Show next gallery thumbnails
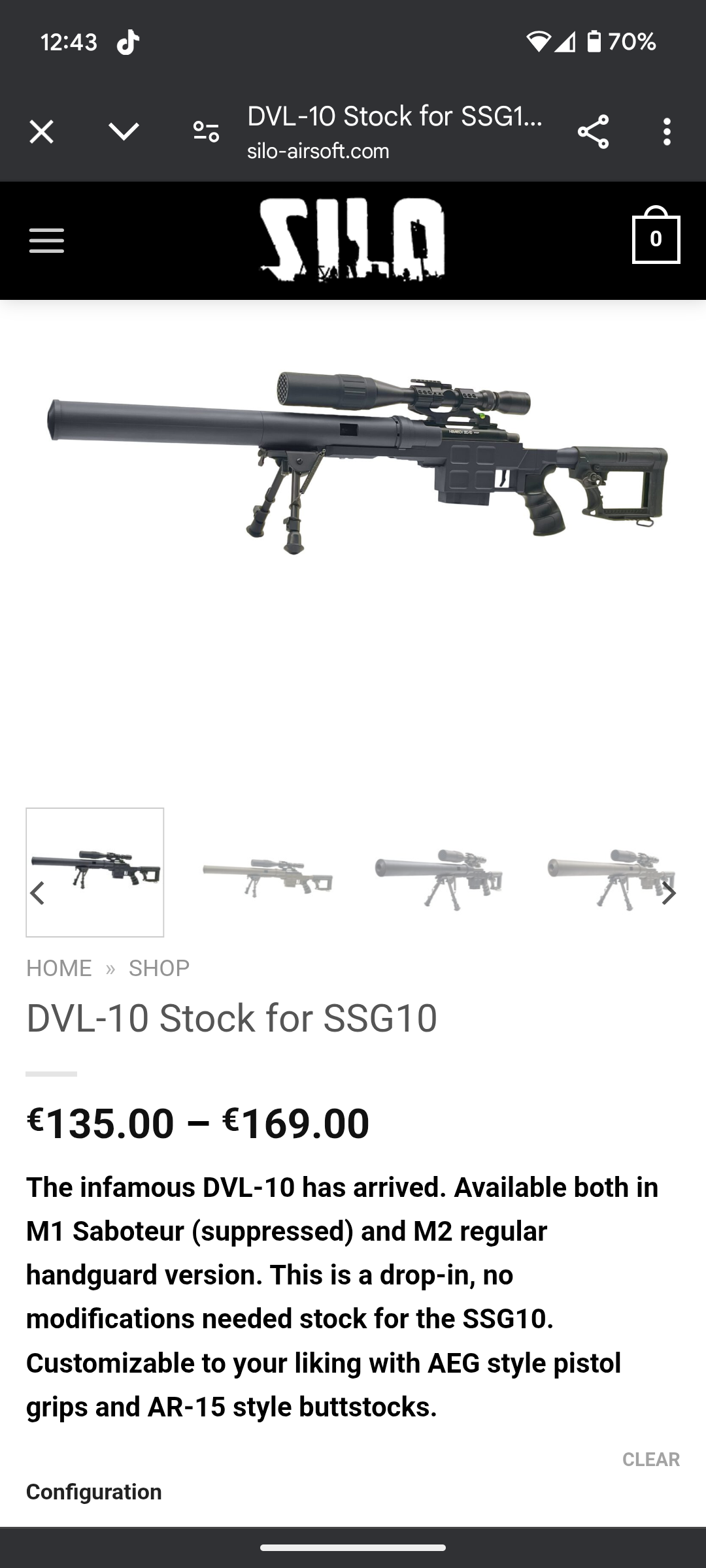Viewport: 706px width, 1568px height. 668,893
